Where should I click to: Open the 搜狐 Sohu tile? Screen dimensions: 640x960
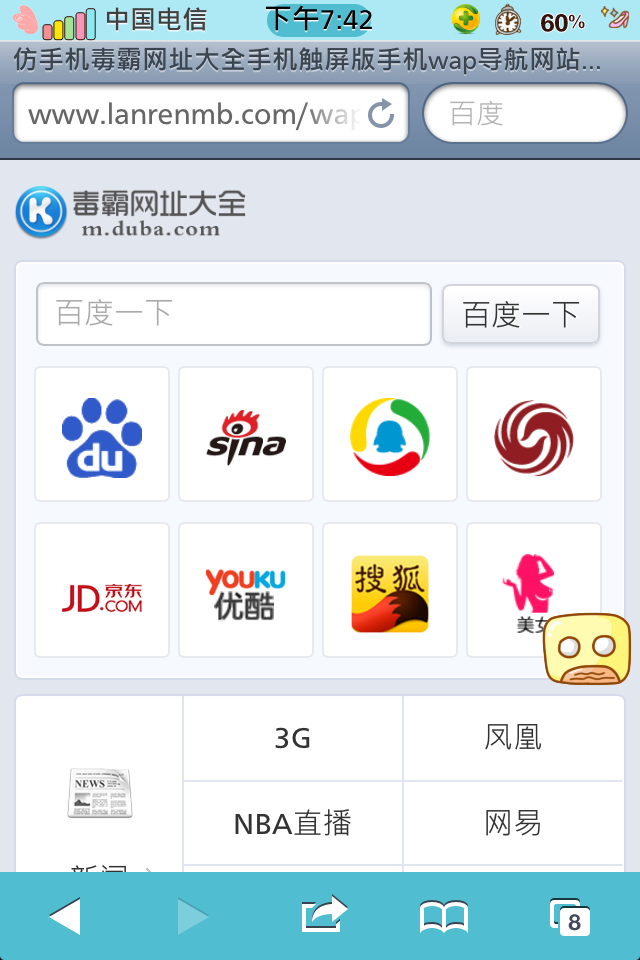pyautogui.click(x=390, y=590)
